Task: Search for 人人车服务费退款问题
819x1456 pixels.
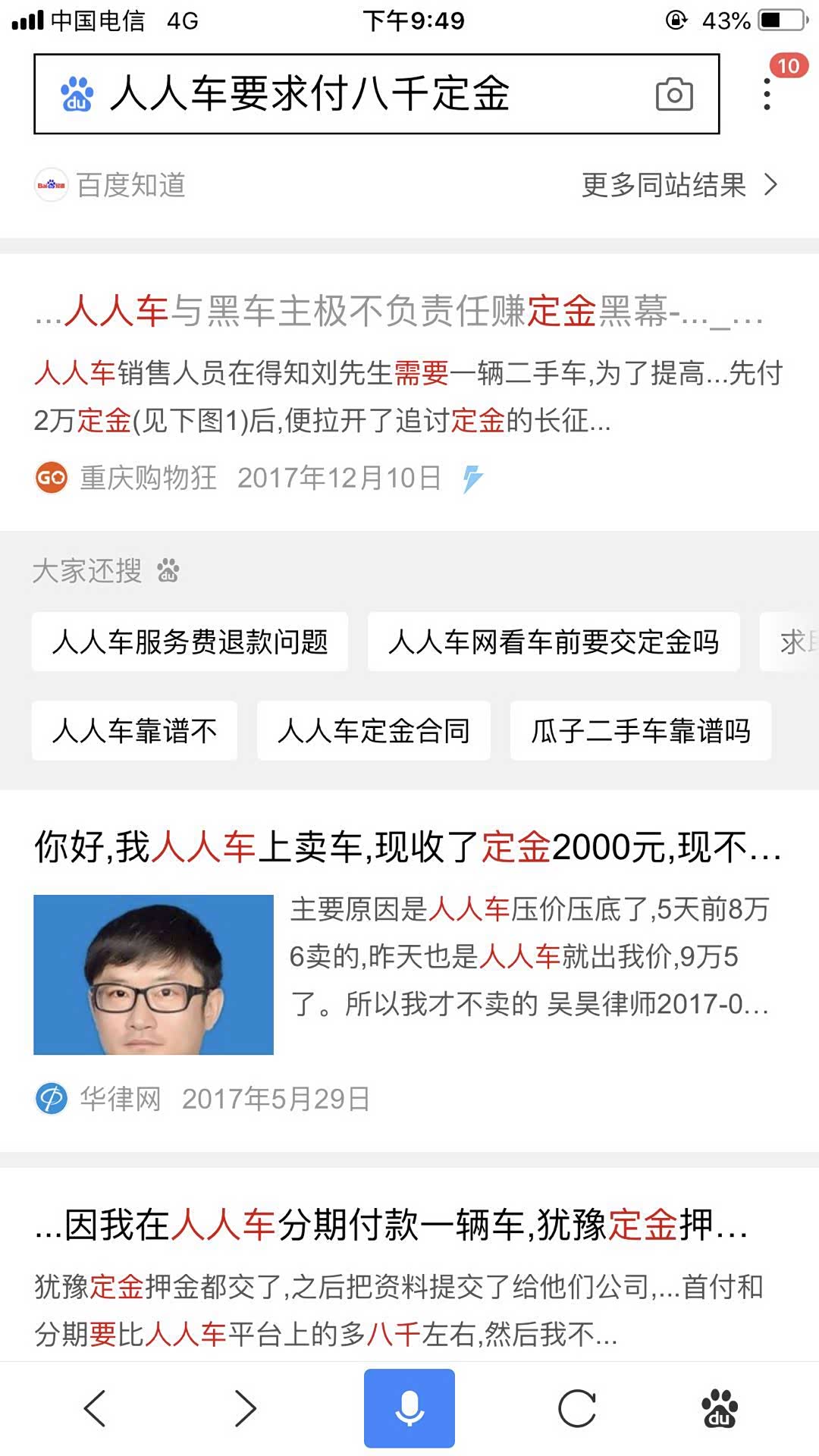Action: coord(190,642)
